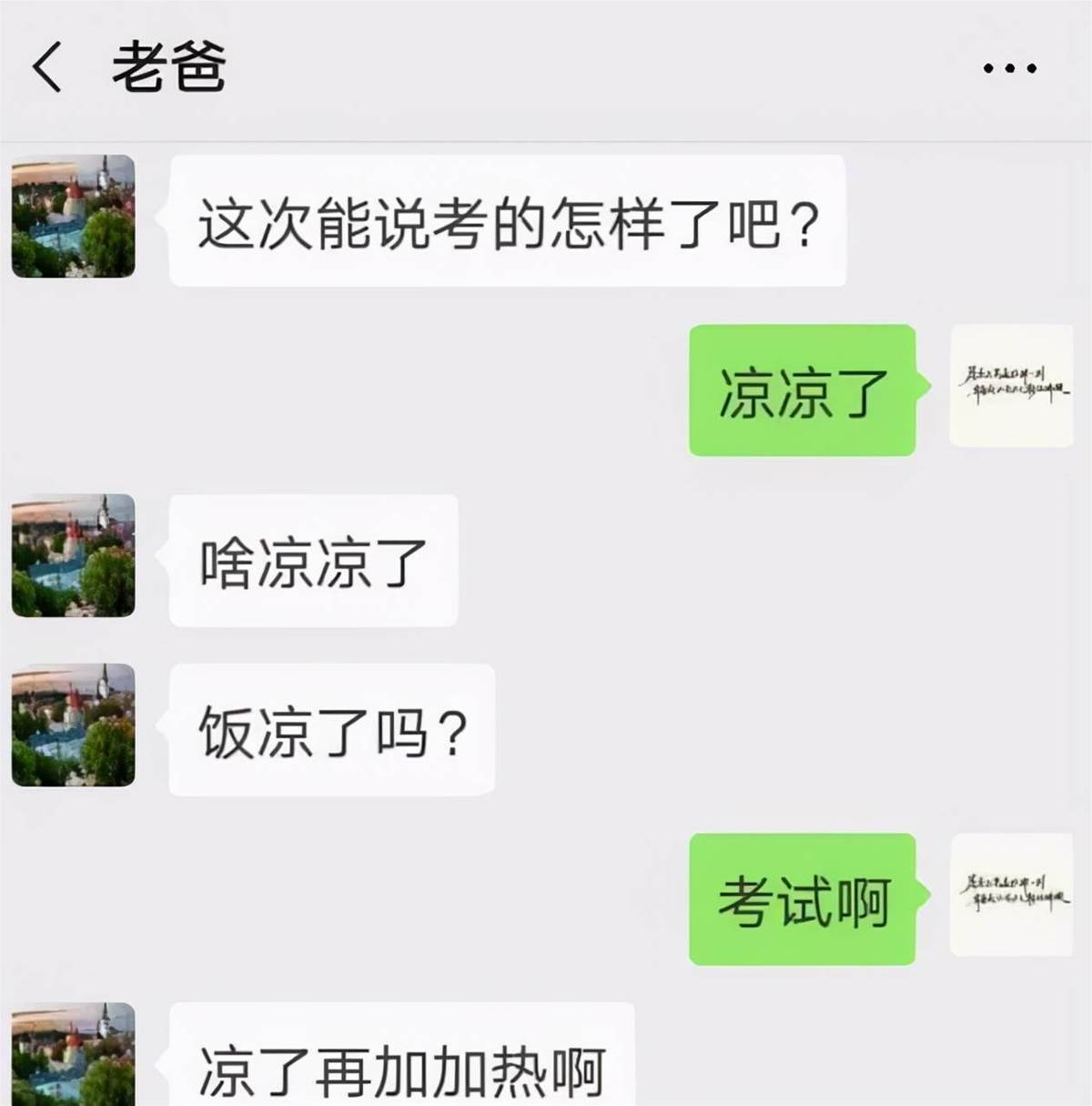1092x1106 pixels.
Task: Go back from 老爸 chat
Action: (47, 67)
